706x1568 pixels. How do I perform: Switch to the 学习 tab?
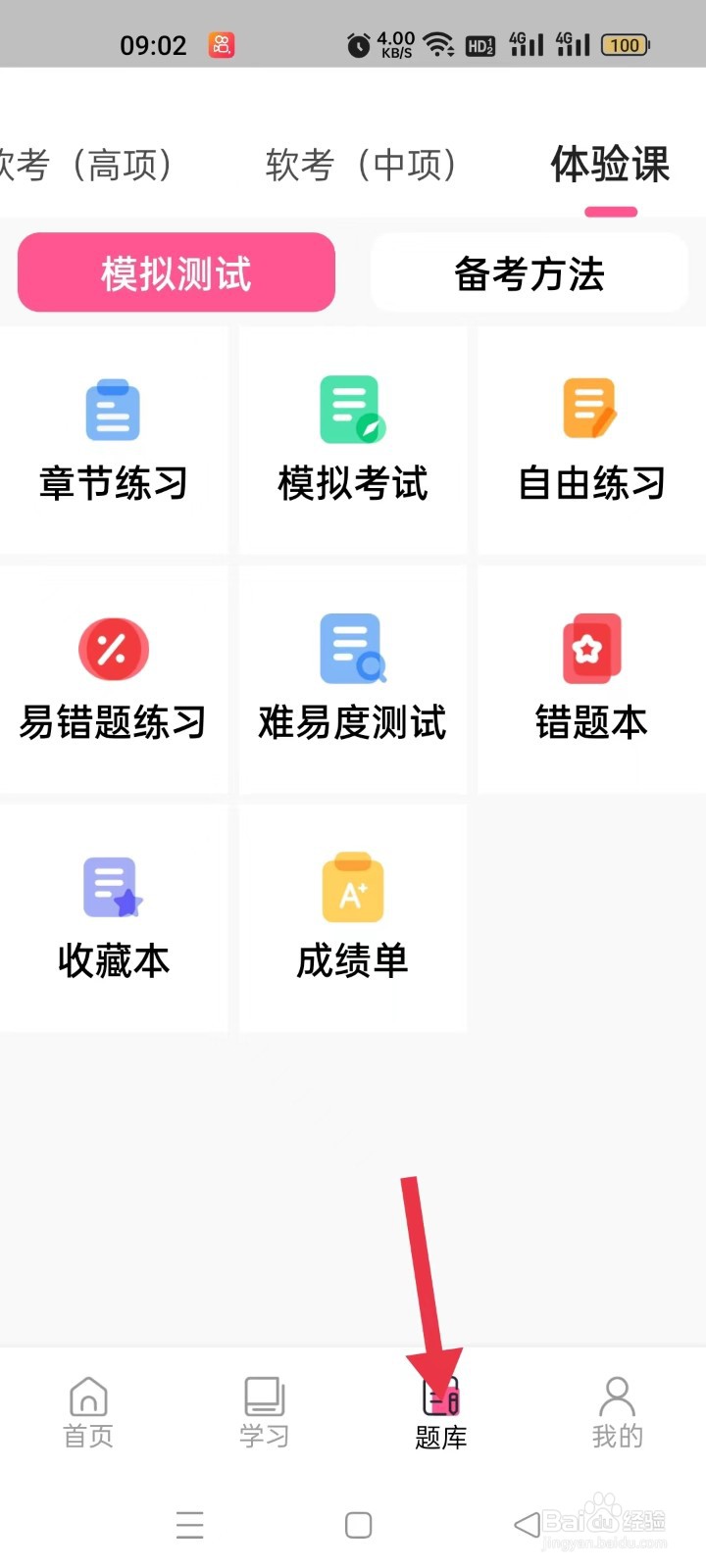pyautogui.click(x=265, y=1413)
